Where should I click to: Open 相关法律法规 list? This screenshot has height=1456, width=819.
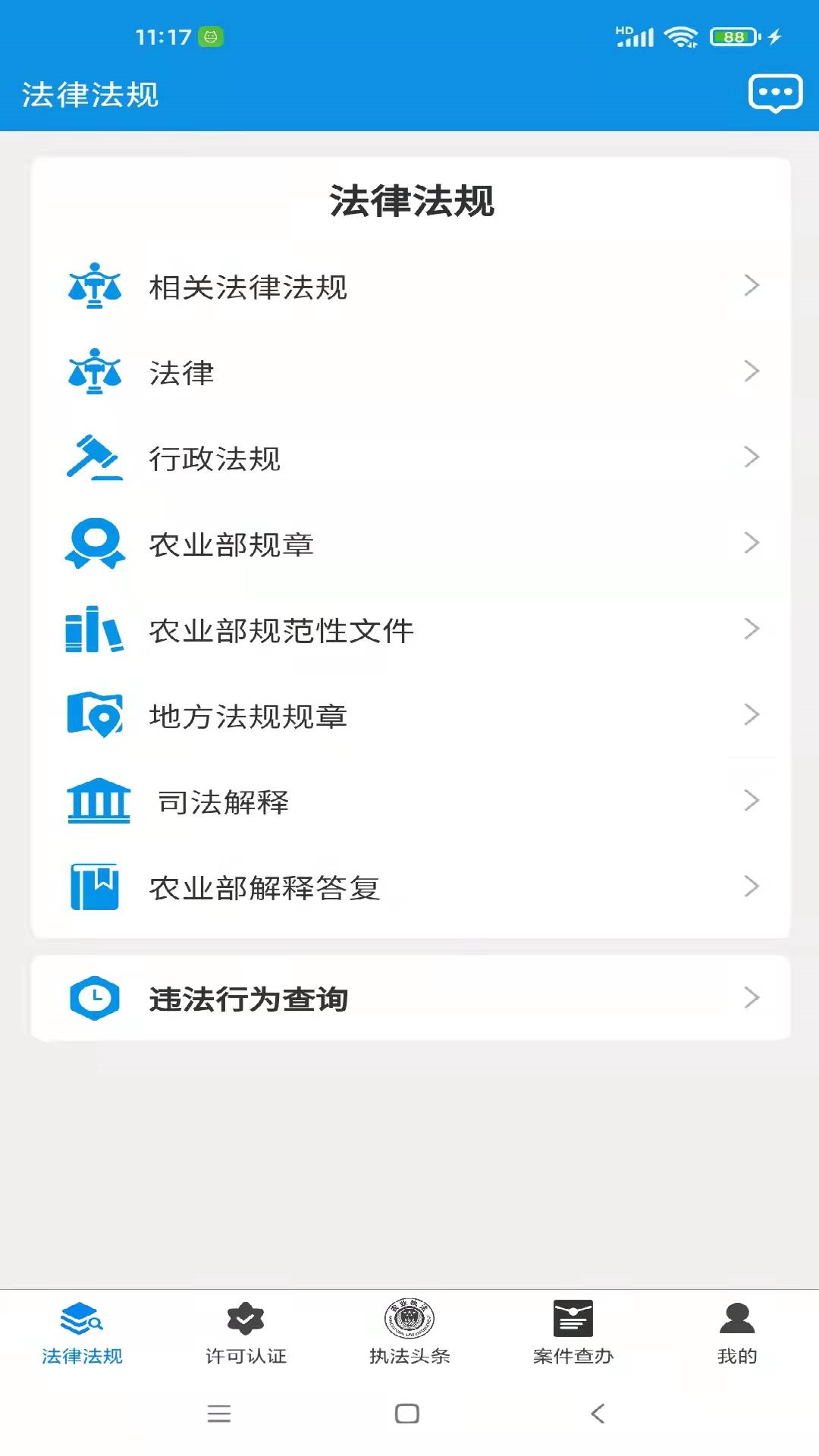click(409, 287)
